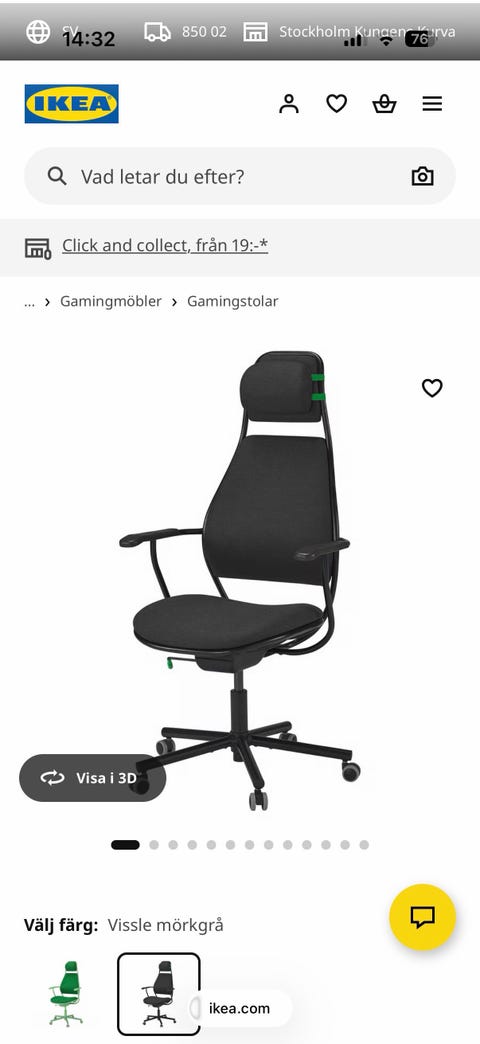Select the Vissle mörkgrå chair color
The height and width of the screenshot is (1044, 480).
pos(158,993)
